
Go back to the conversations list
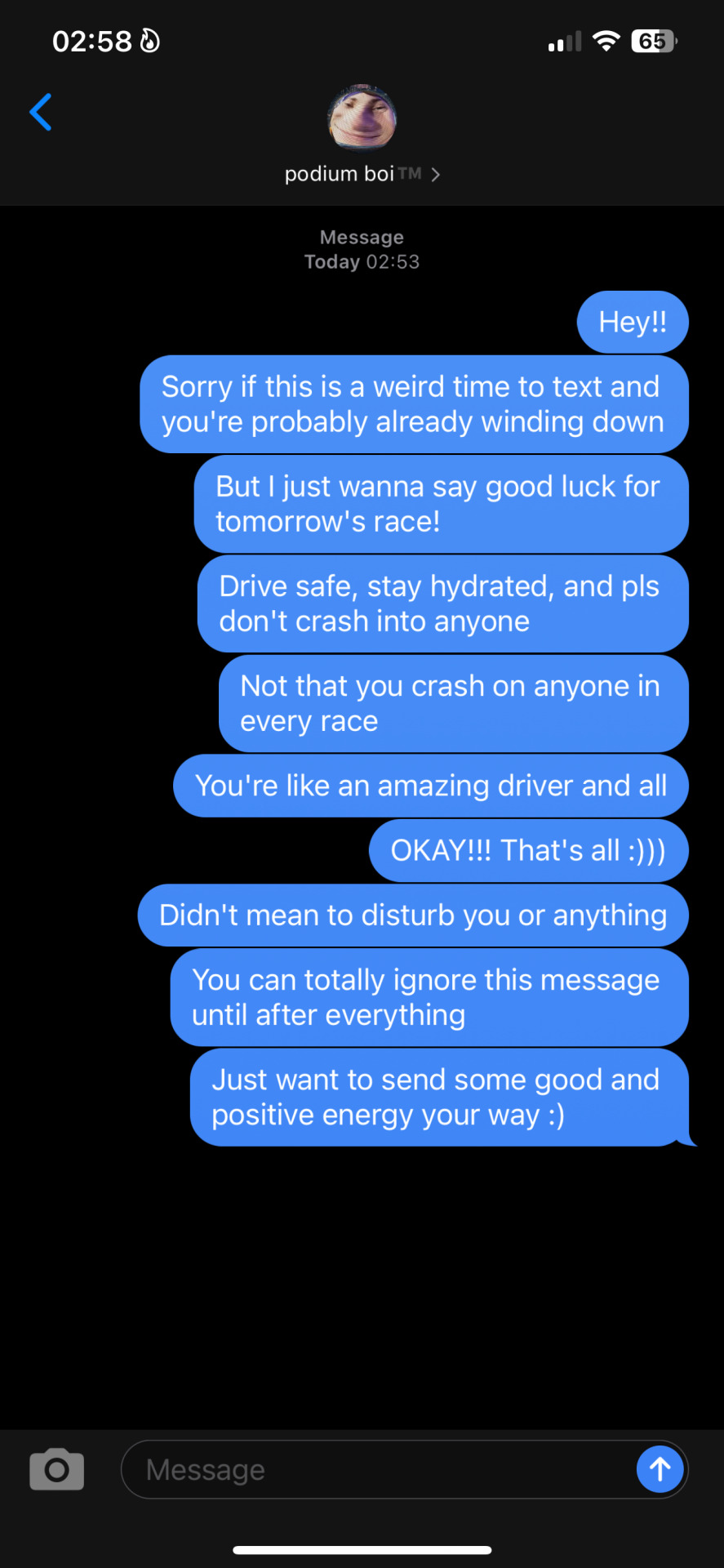click(41, 113)
